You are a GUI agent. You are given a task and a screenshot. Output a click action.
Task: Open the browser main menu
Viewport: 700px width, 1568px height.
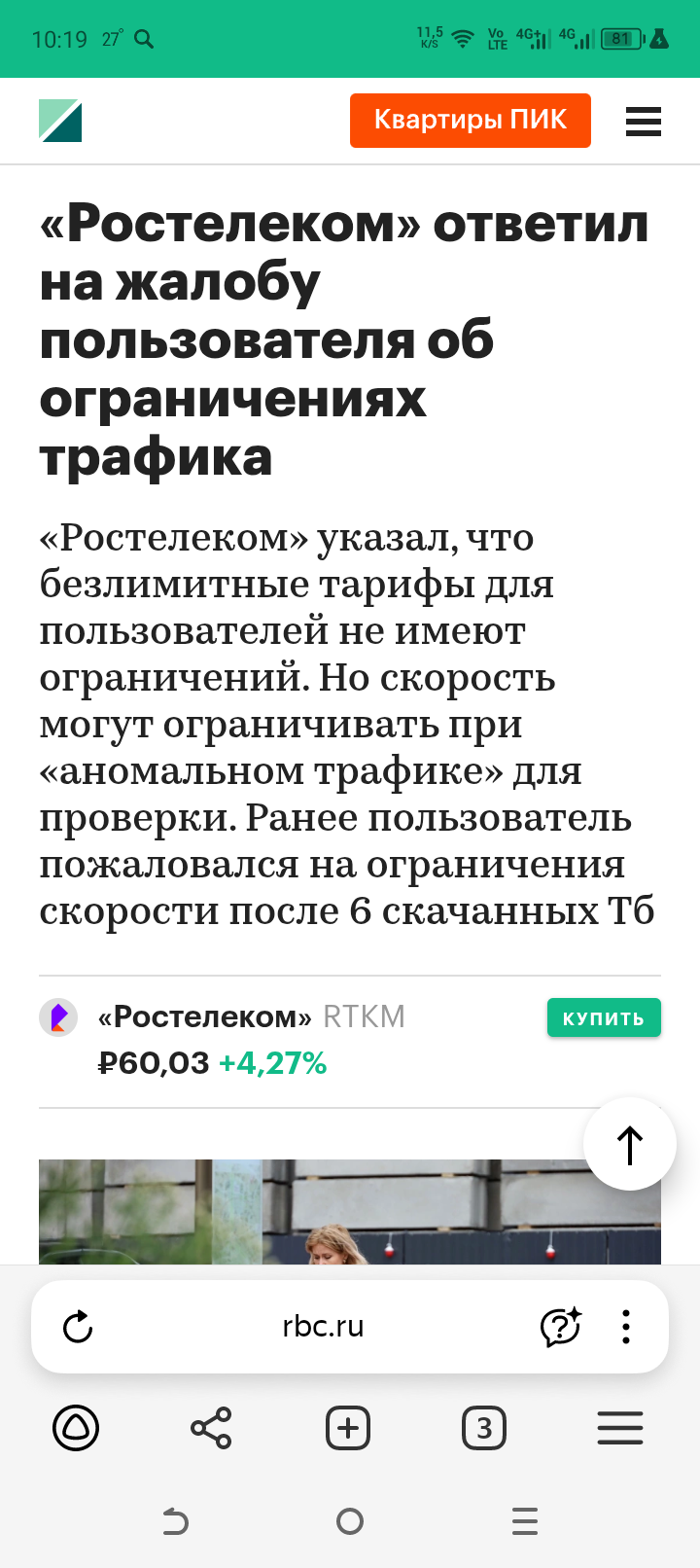620,1428
